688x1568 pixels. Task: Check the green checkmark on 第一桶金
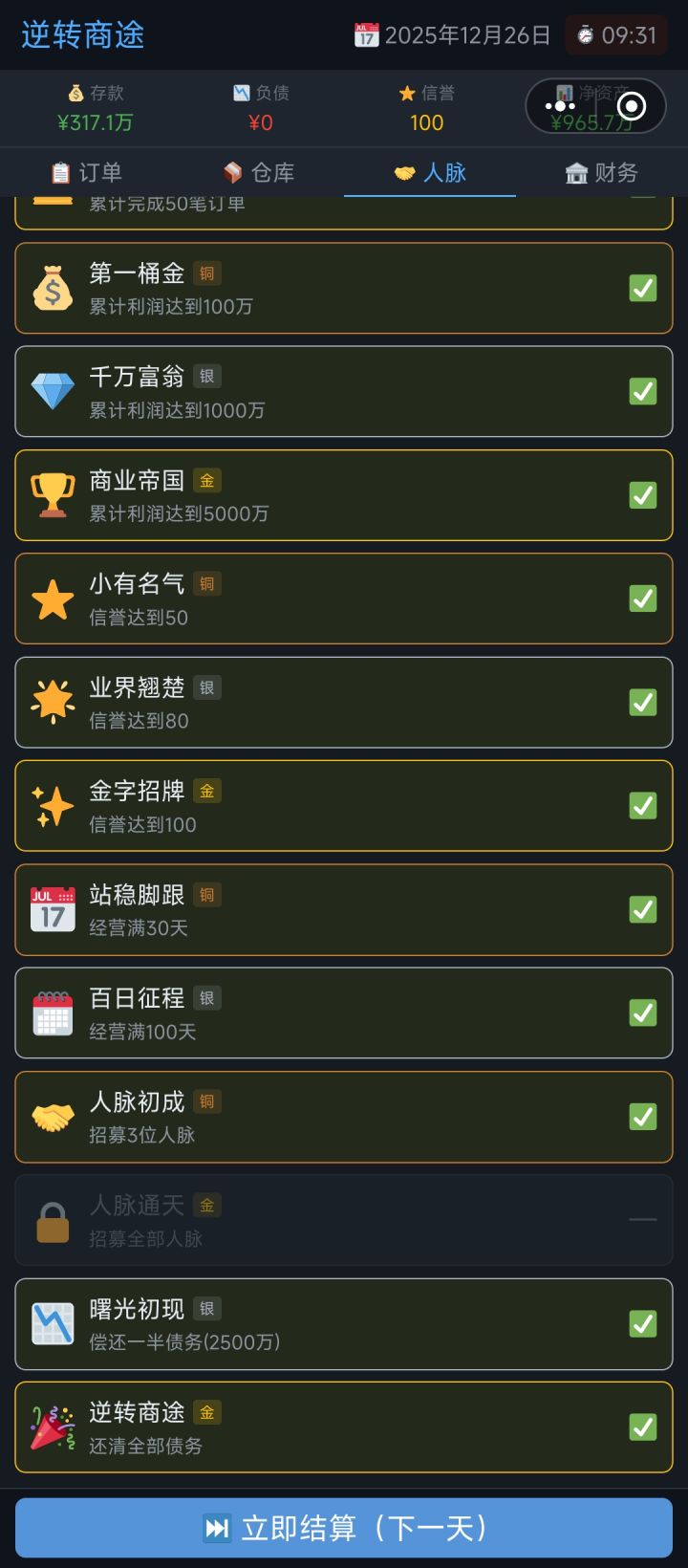pyautogui.click(x=642, y=287)
